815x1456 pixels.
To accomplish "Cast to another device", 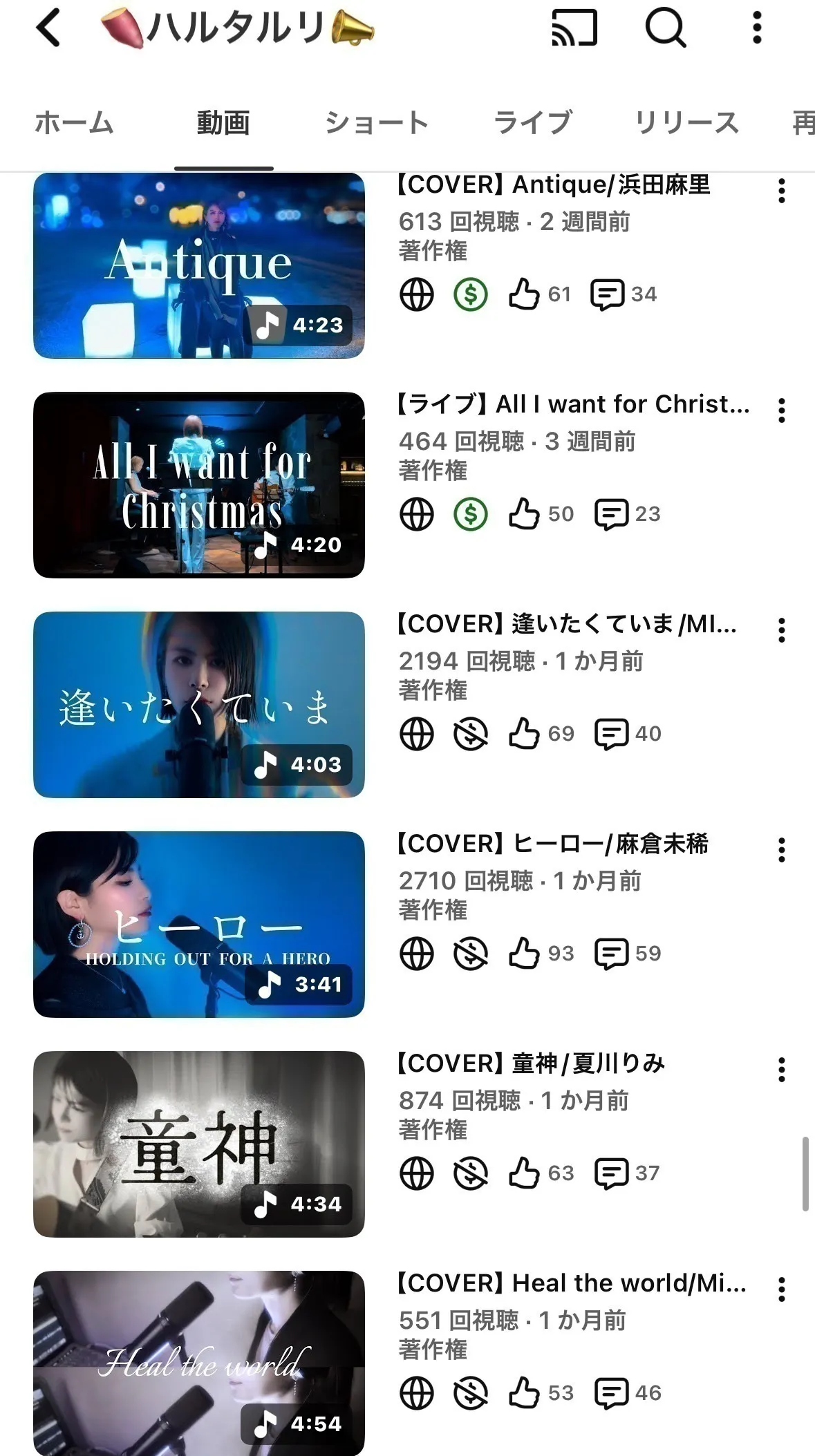I will point(574,29).
